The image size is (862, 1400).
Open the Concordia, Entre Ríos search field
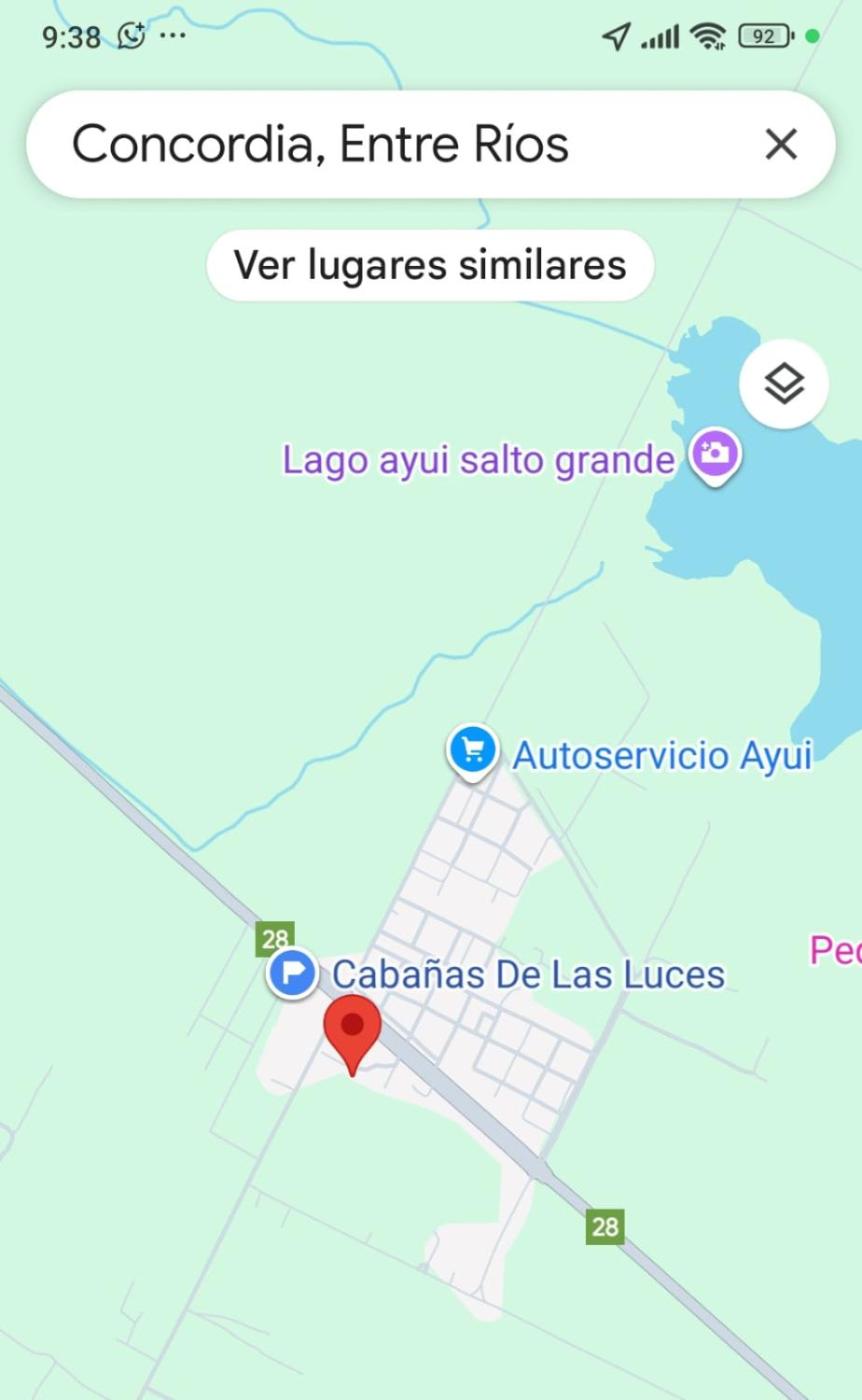[380, 144]
